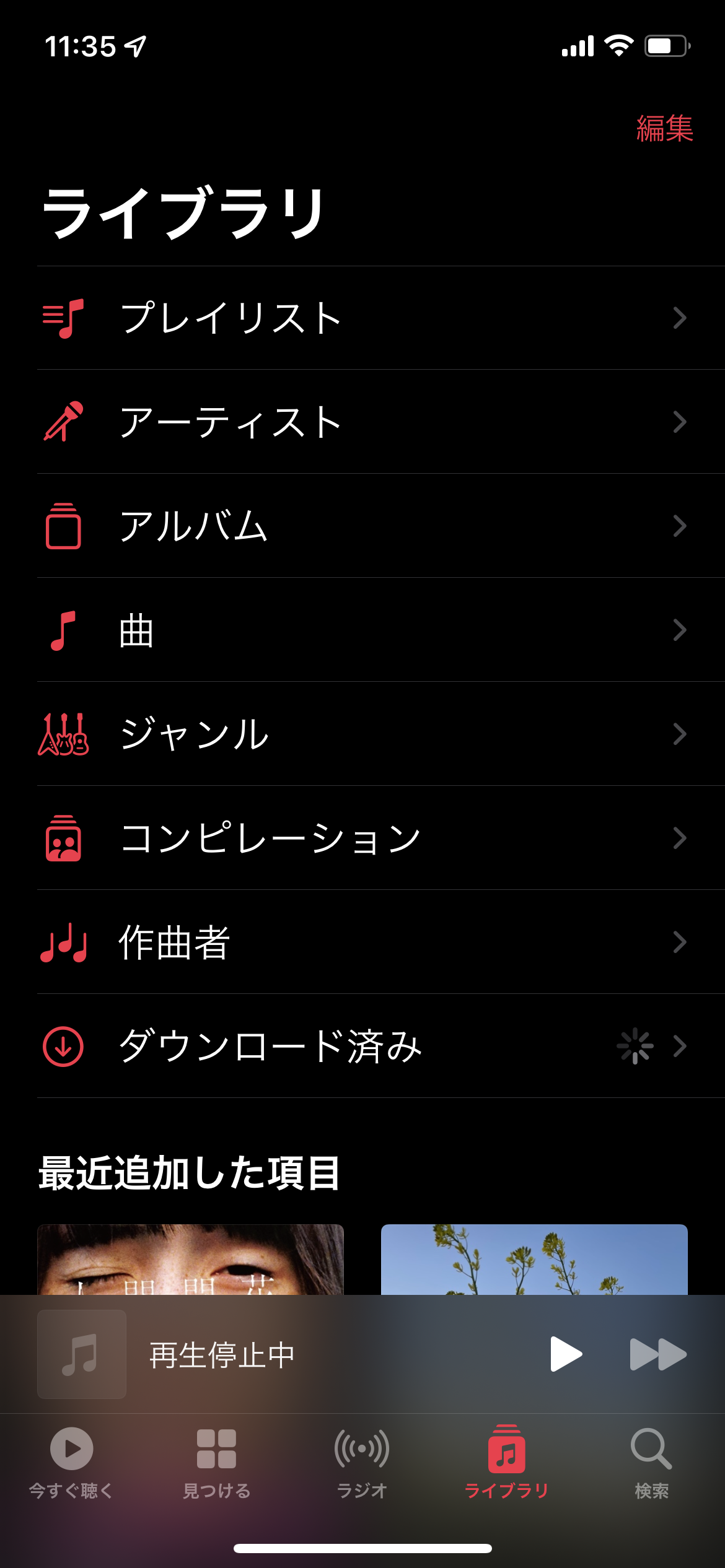The image size is (725, 1568).
Task: Open the ダウンロード済み row
Action: (x=362, y=1047)
